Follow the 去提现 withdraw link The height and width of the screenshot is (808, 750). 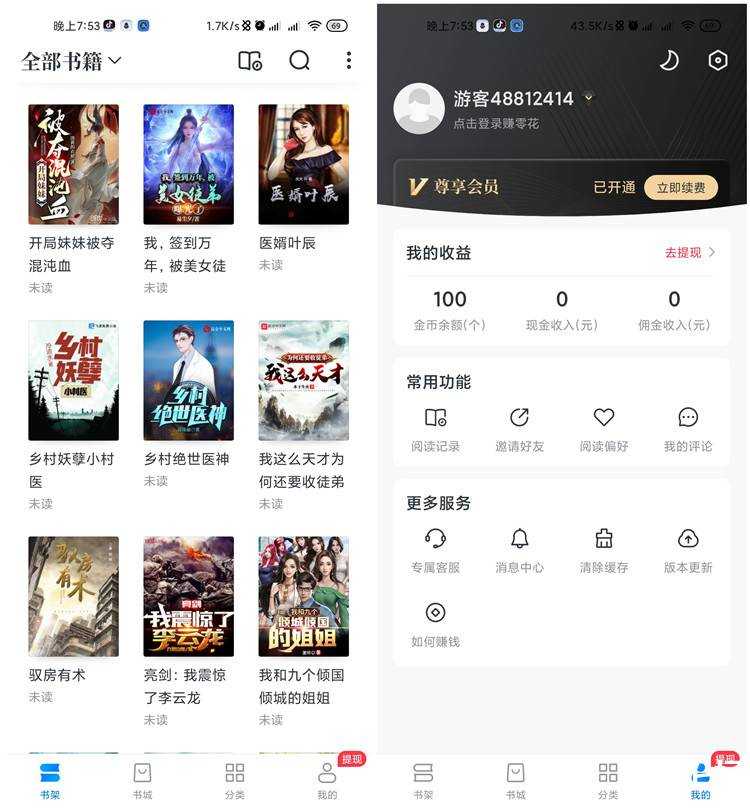689,253
